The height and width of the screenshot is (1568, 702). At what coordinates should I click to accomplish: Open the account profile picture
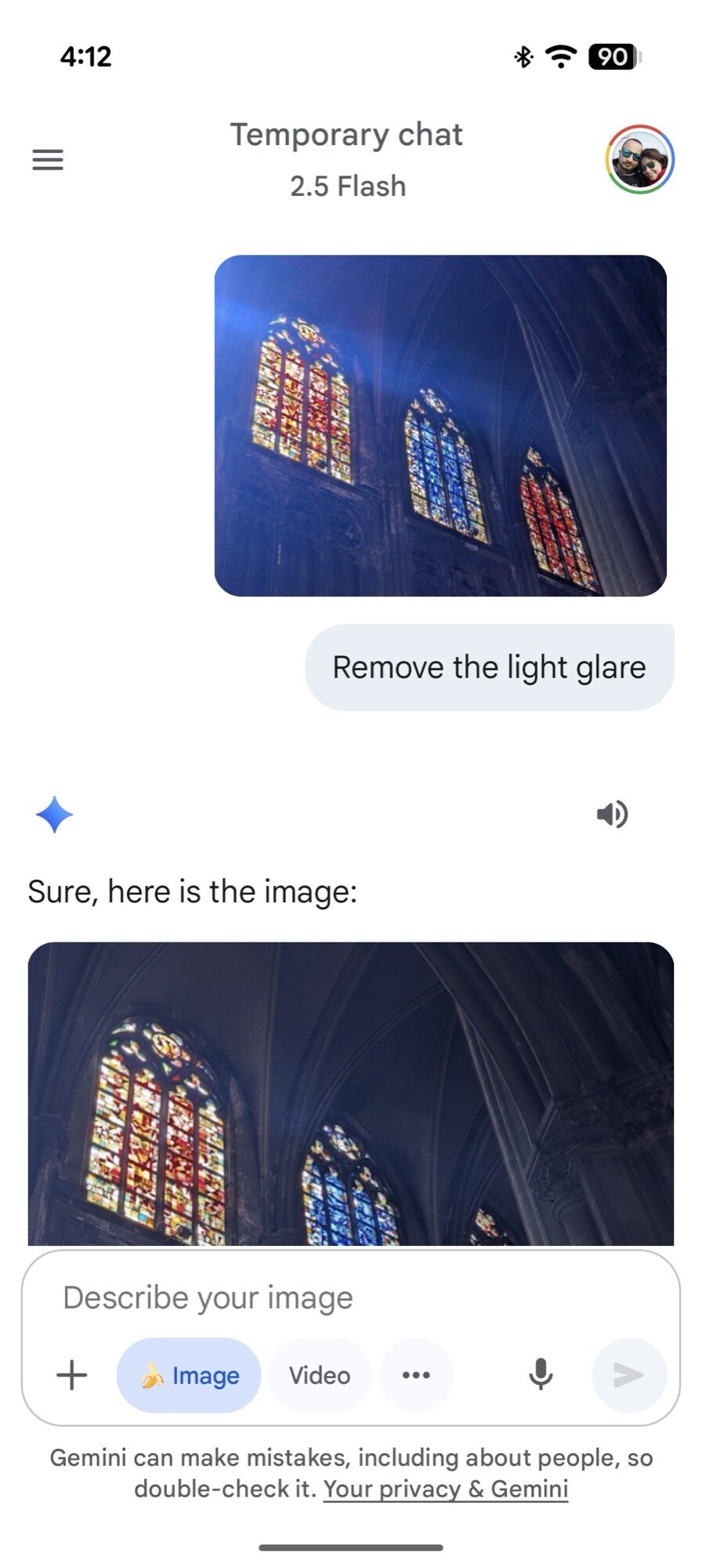(639, 160)
